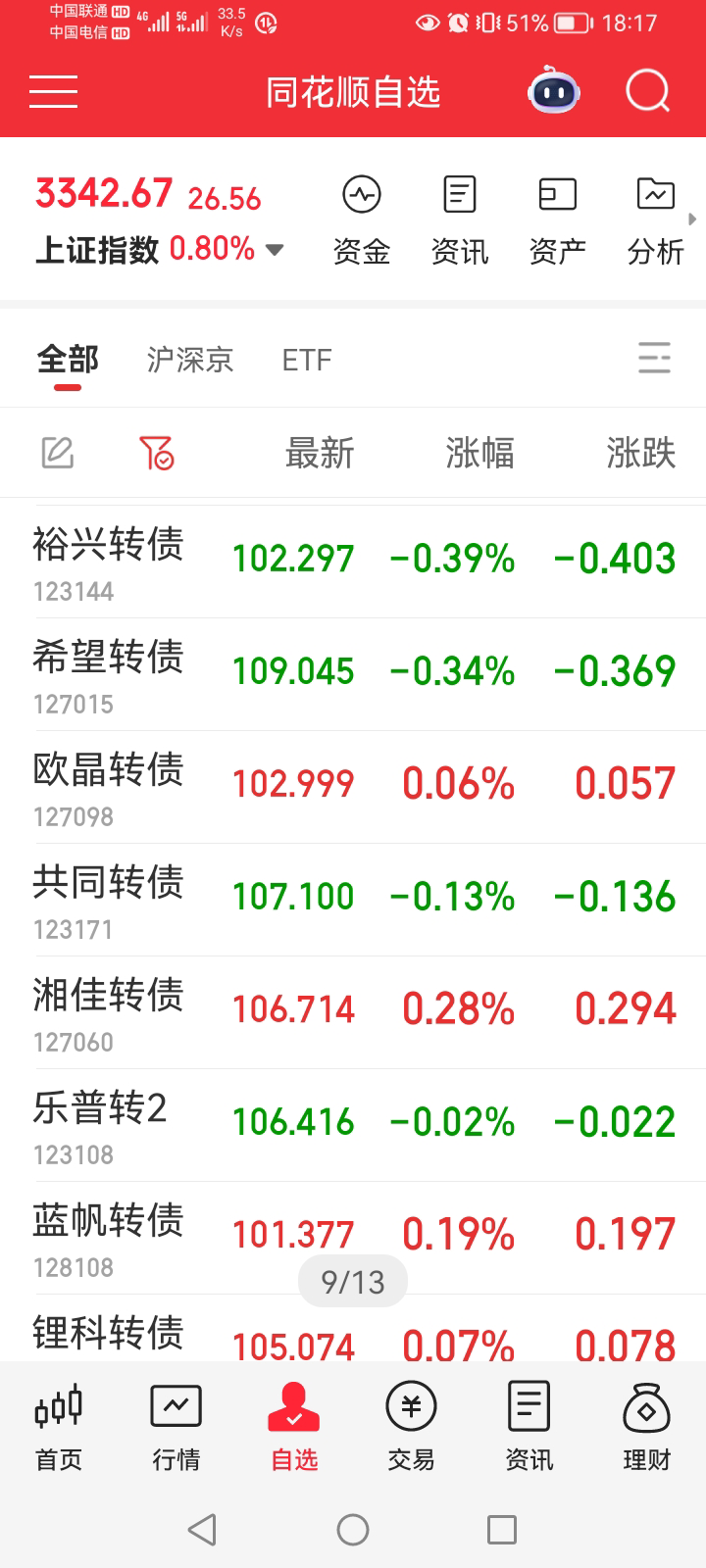
Task: Open 欧晶转债 127098 details
Action: (x=108, y=786)
